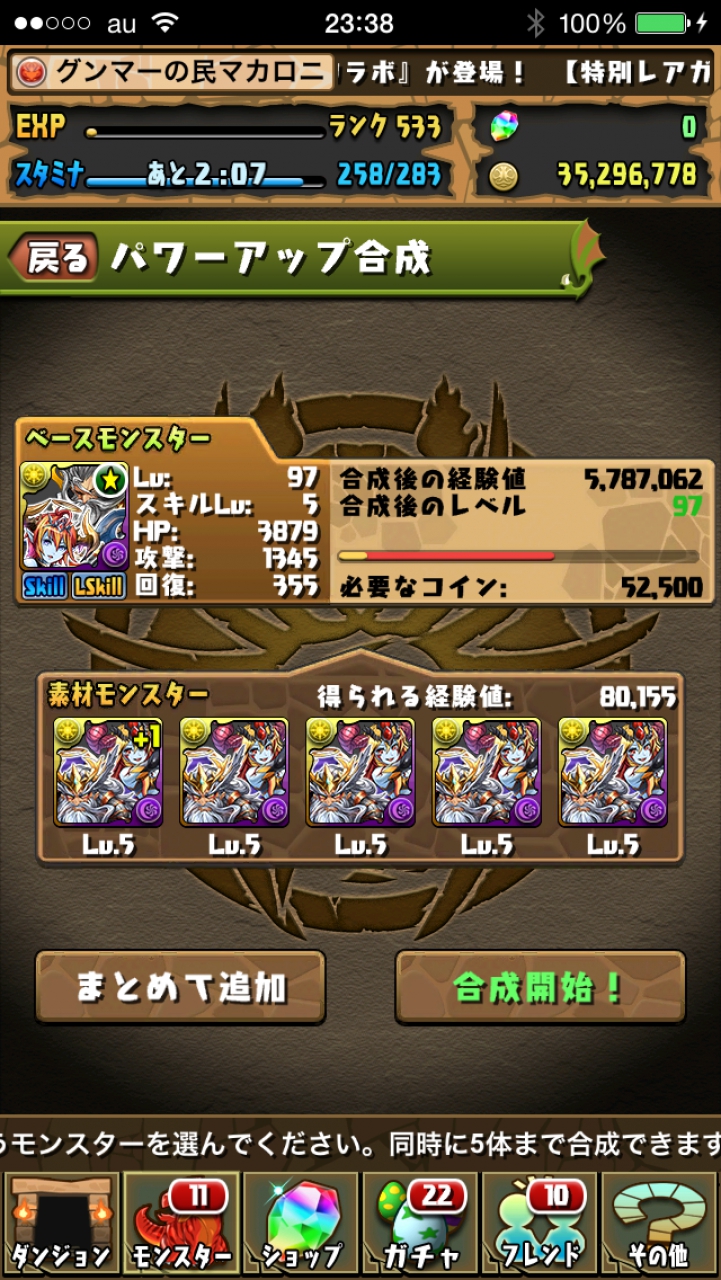Switch to the モンスター tab
This screenshot has width=721, height=1280.
tap(181, 1224)
